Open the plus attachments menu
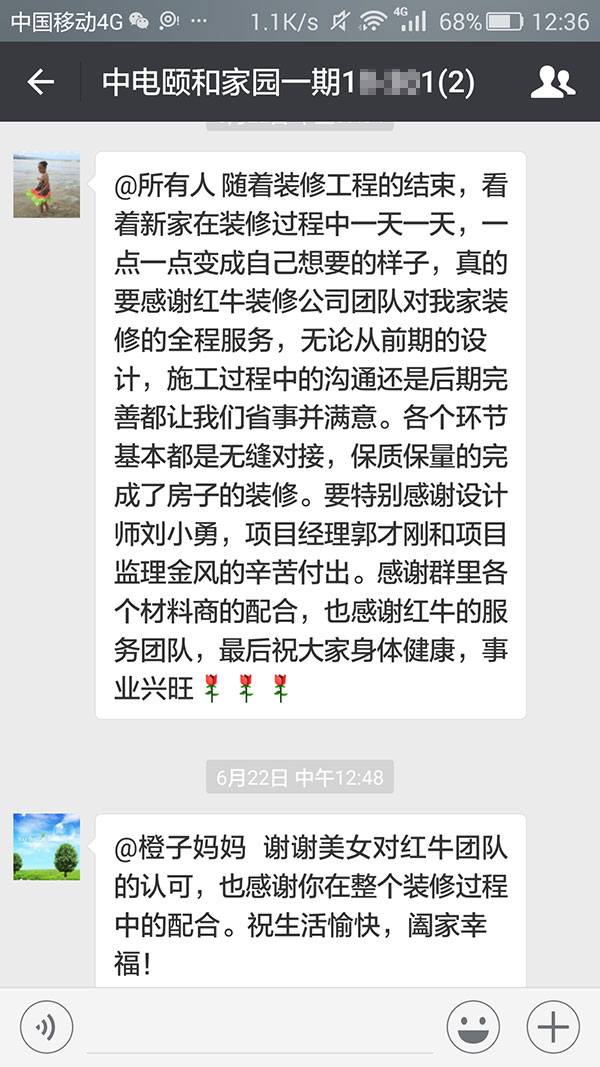 [x=552, y=1026]
